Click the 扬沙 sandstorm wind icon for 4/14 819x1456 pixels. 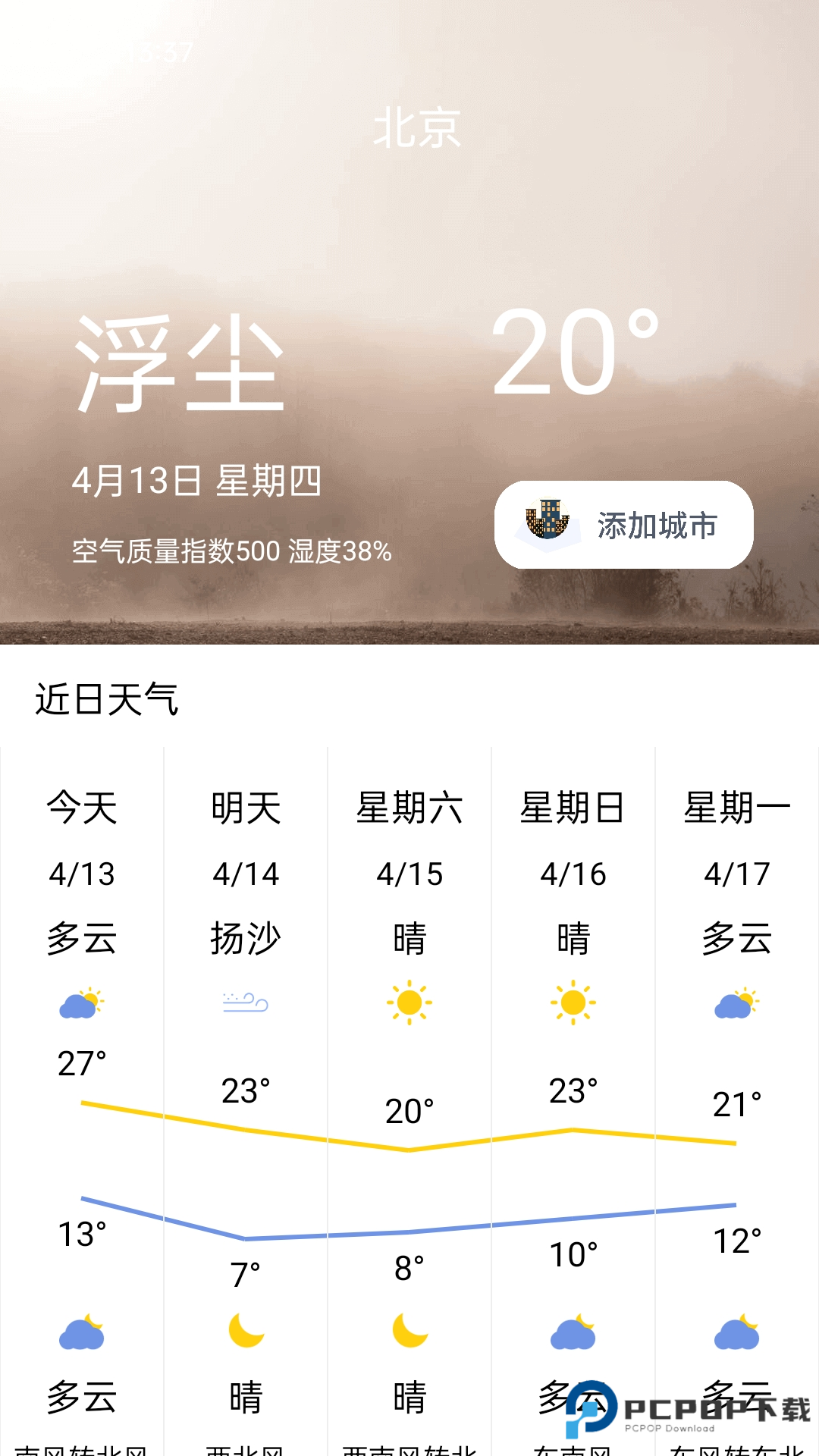coord(245,1003)
